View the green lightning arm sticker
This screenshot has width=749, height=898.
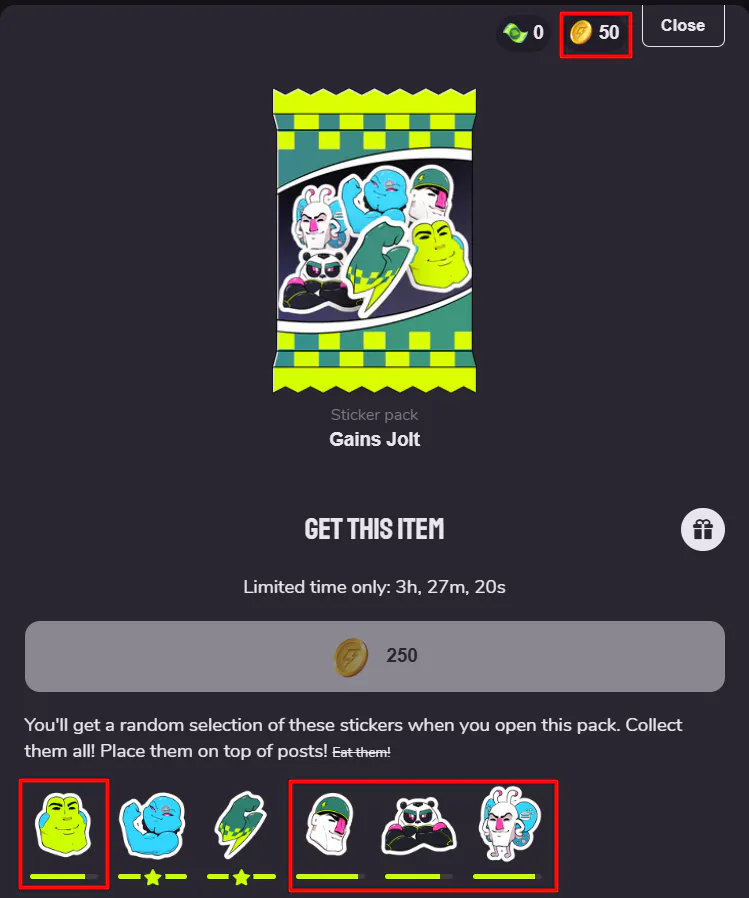pos(241,828)
